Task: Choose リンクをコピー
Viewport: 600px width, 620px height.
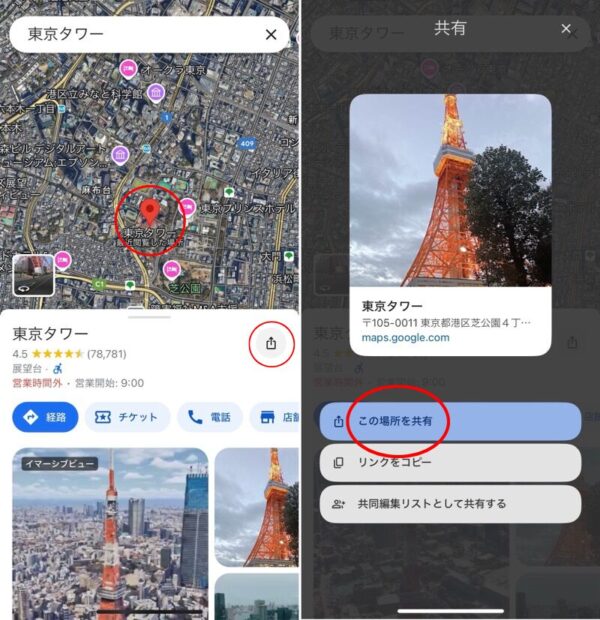Action: pyautogui.click(x=450, y=463)
